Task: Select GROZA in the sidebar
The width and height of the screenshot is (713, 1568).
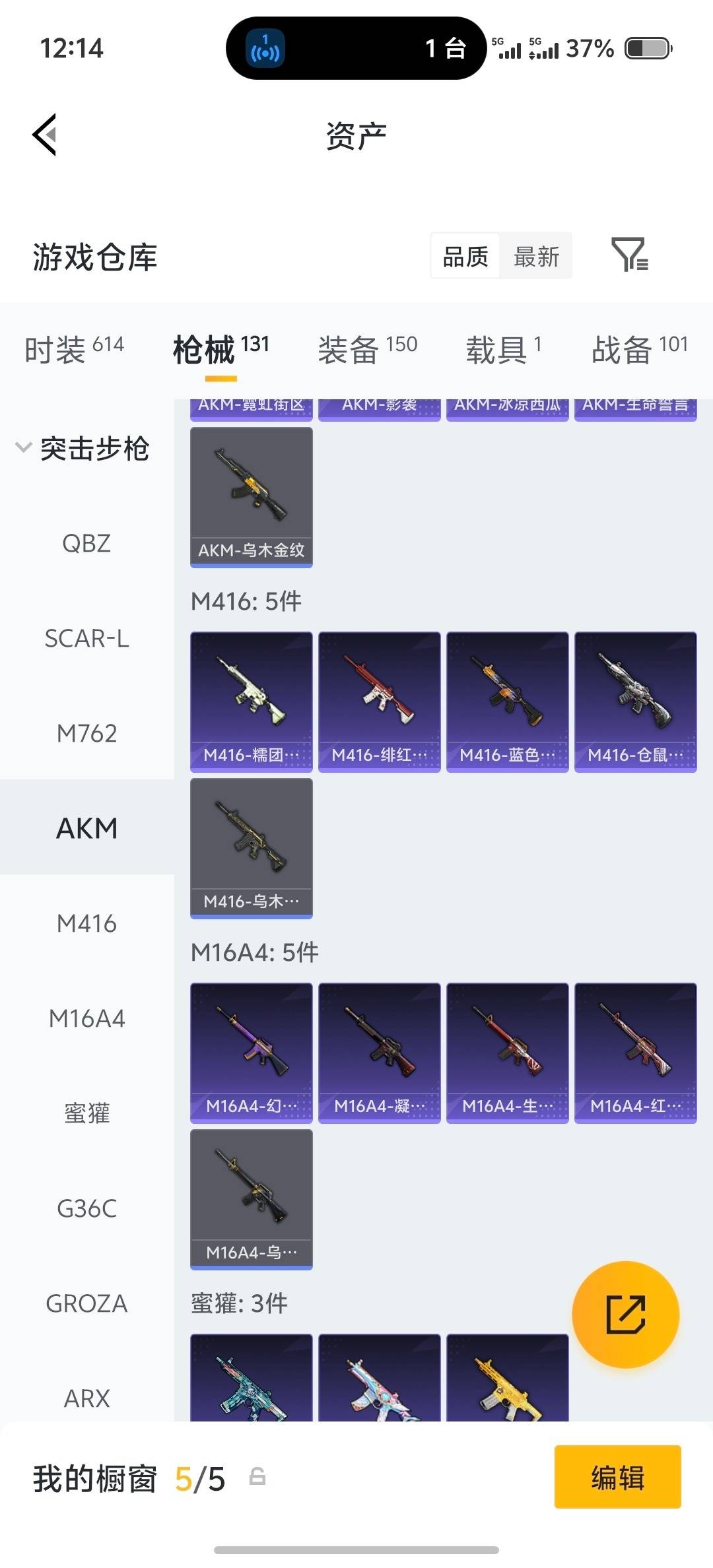Action: 87,1303
